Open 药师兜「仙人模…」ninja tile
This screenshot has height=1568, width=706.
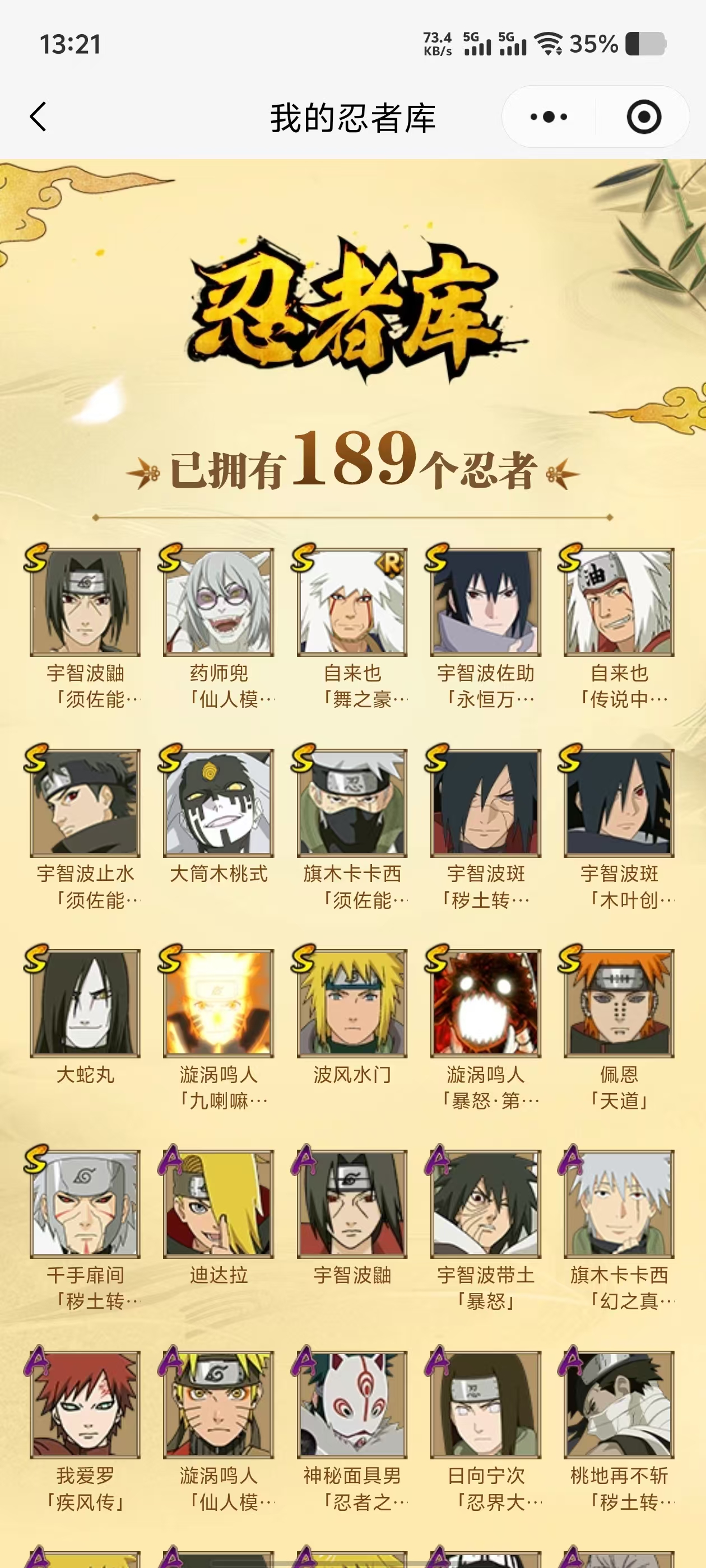click(x=219, y=602)
